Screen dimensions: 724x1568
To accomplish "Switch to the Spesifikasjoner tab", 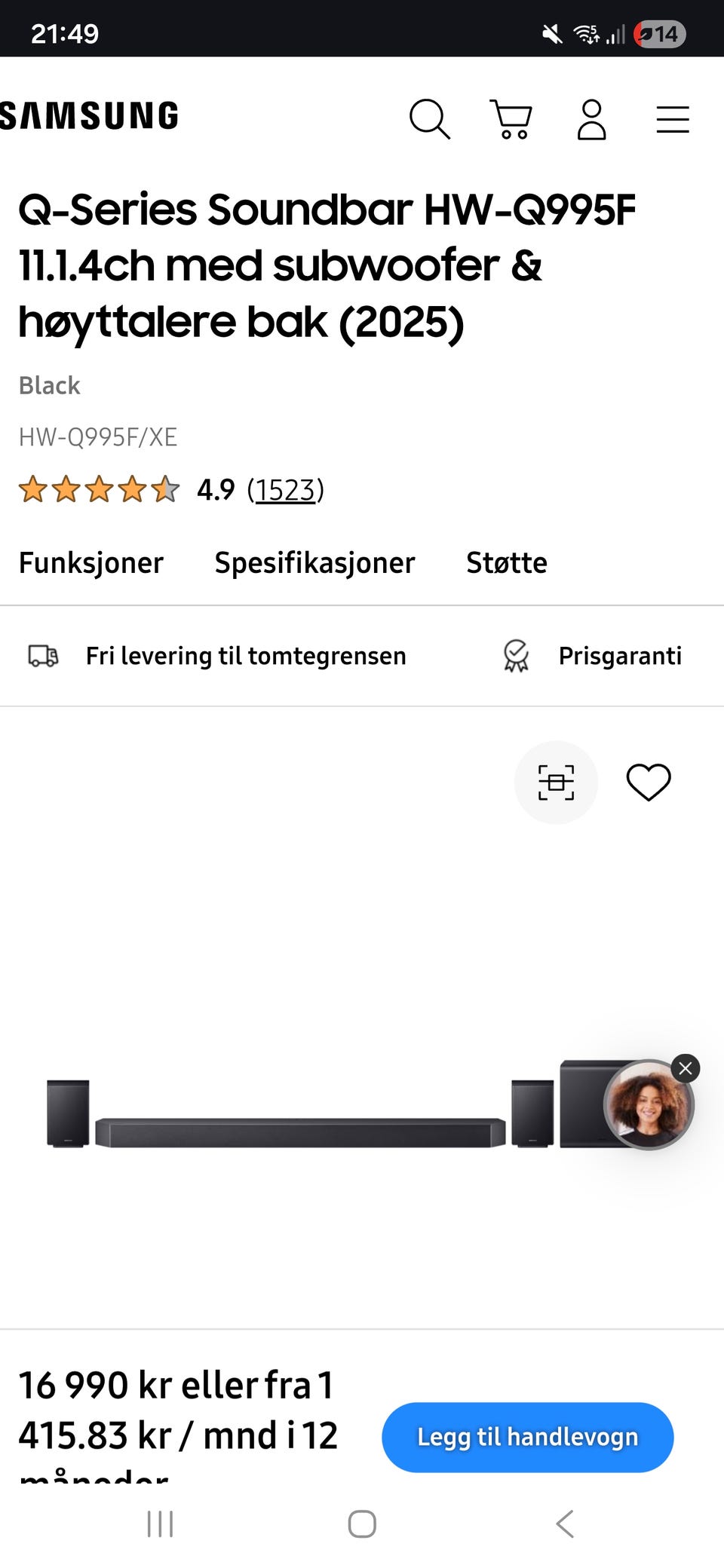I will point(314,562).
